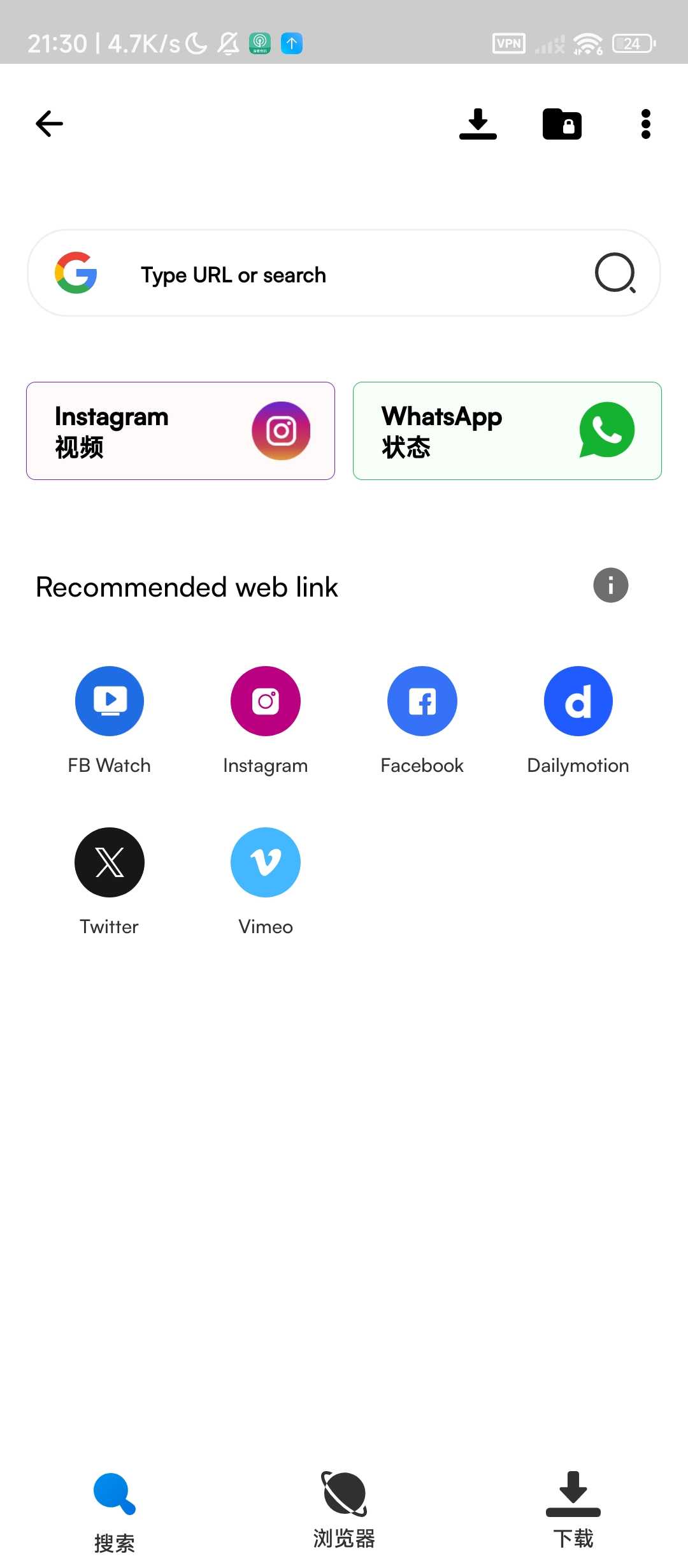
Task: Launch the Dailymotion web link
Action: pos(578,701)
